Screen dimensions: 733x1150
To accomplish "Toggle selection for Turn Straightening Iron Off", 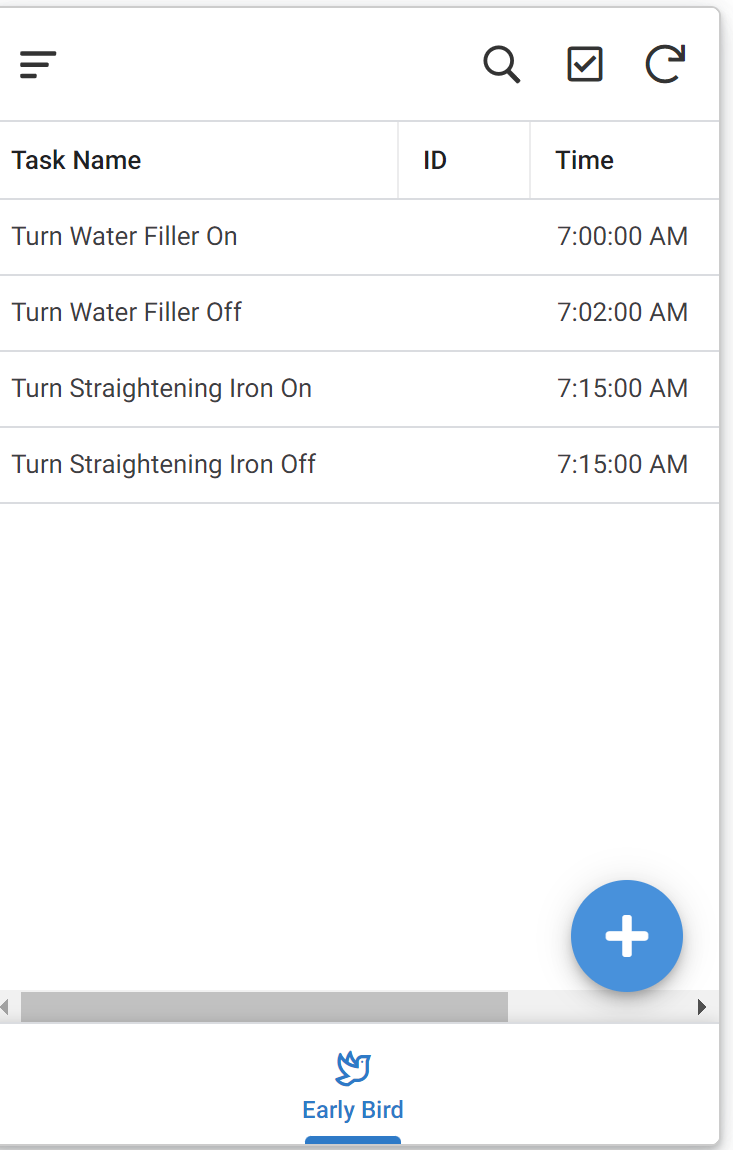I will 163,464.
